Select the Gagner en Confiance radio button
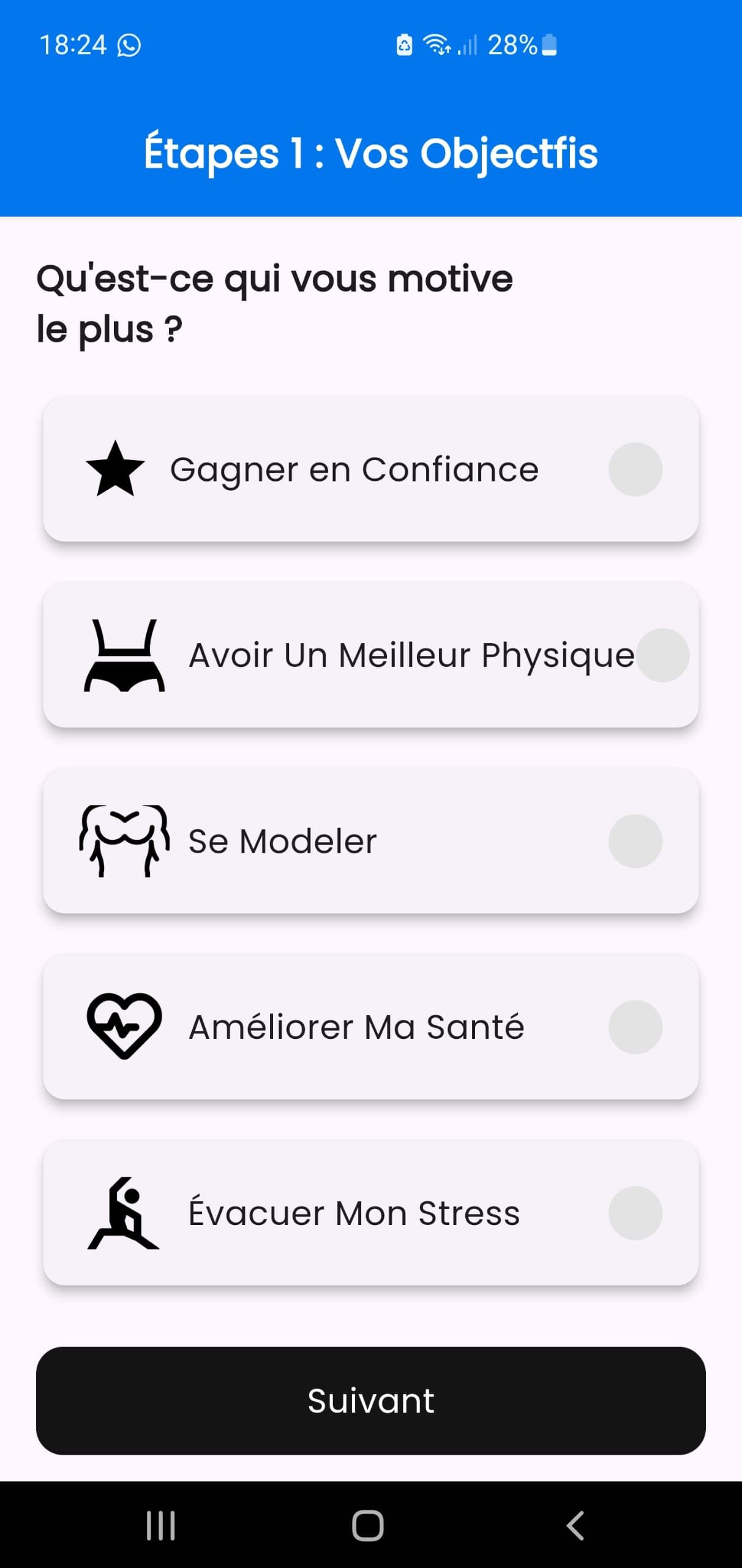This screenshot has height=1568, width=742. 635,469
